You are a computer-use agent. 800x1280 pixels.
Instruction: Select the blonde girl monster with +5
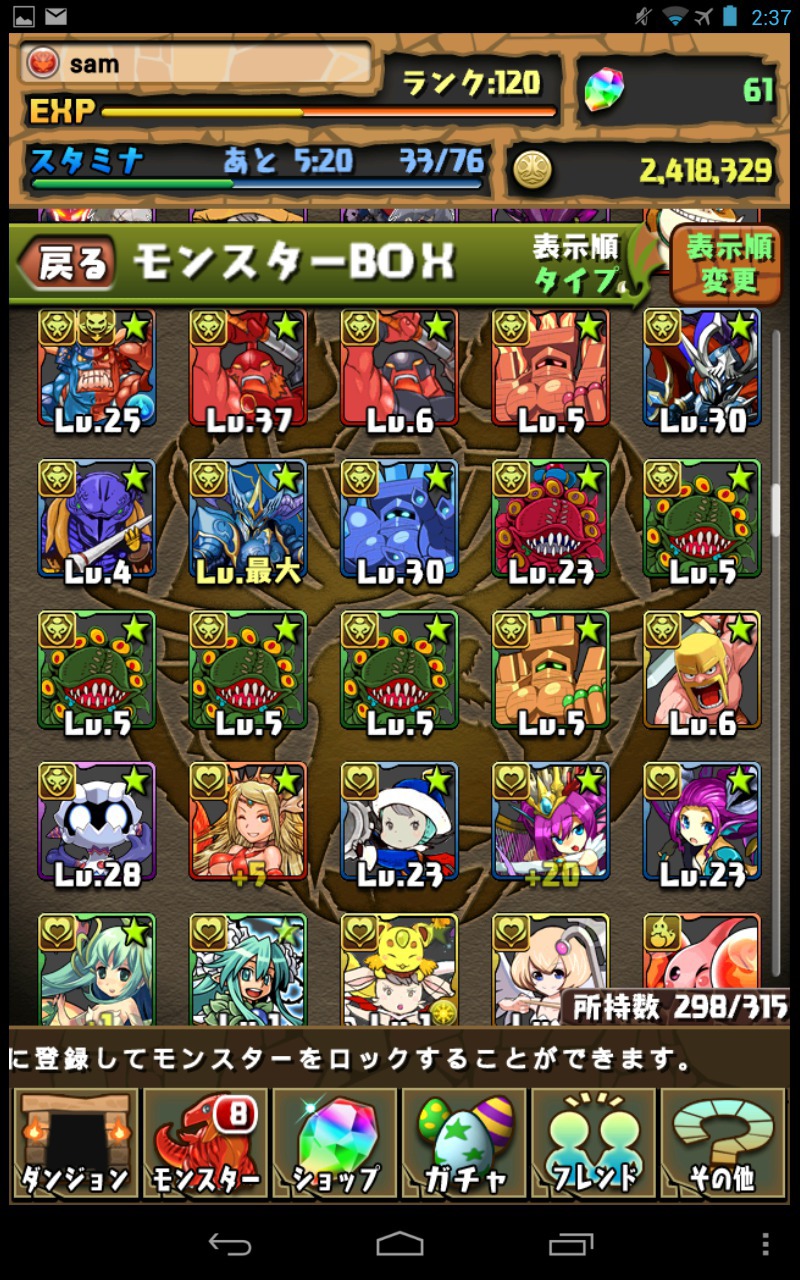pyautogui.click(x=248, y=822)
